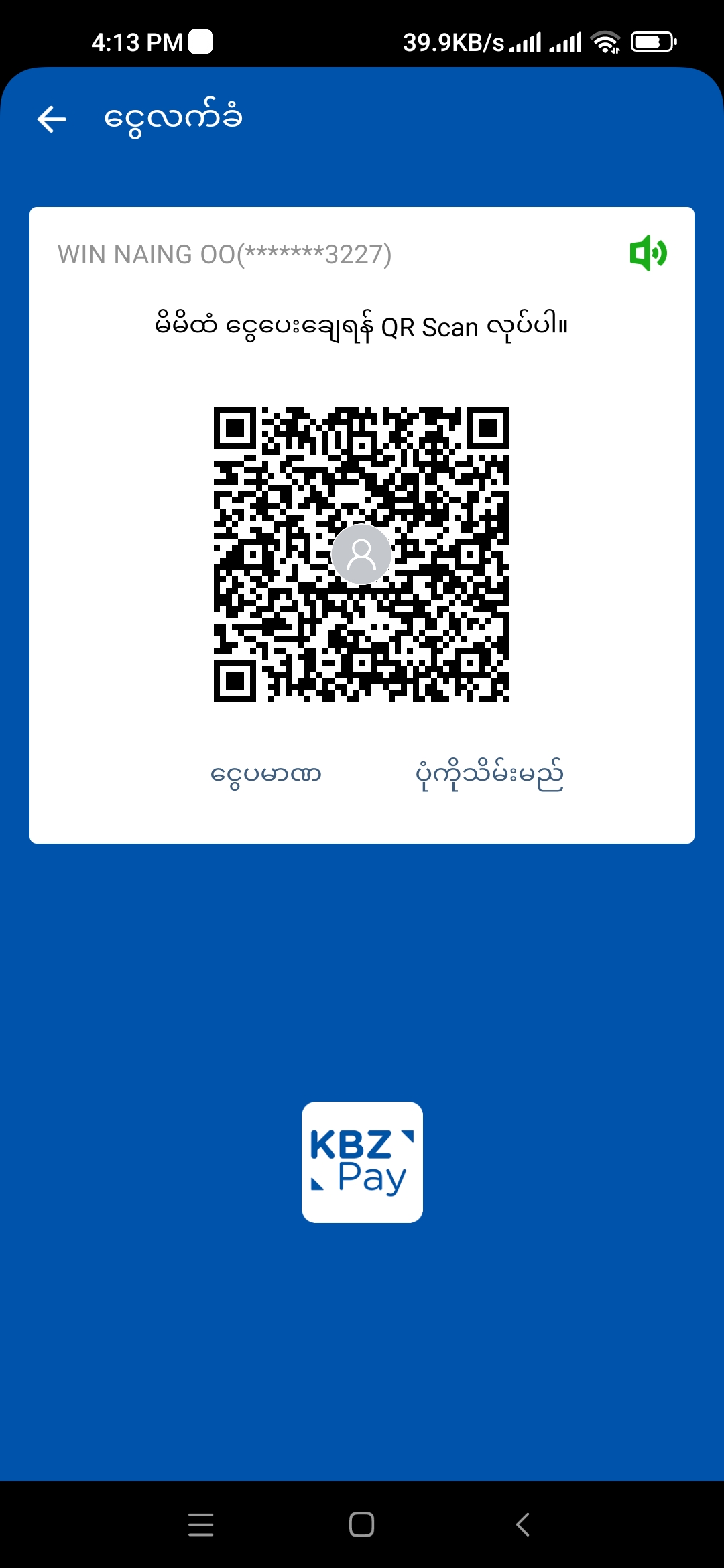Toggle the green sound speaker icon
Viewport: 724px width, 1568px height.
(648, 253)
